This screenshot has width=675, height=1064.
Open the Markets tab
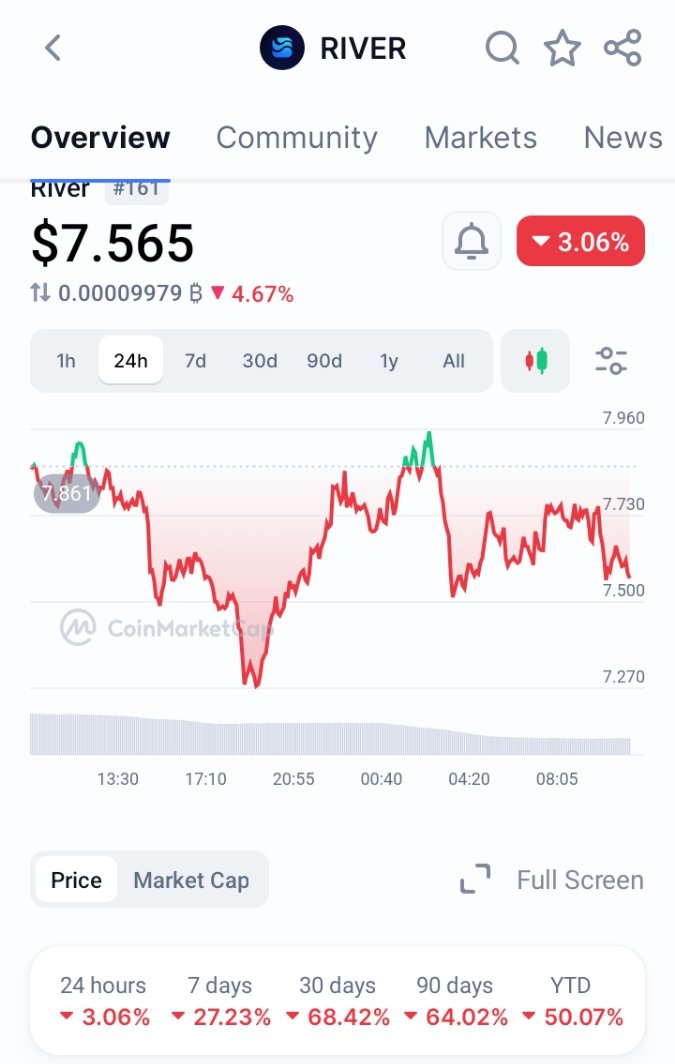[480, 137]
